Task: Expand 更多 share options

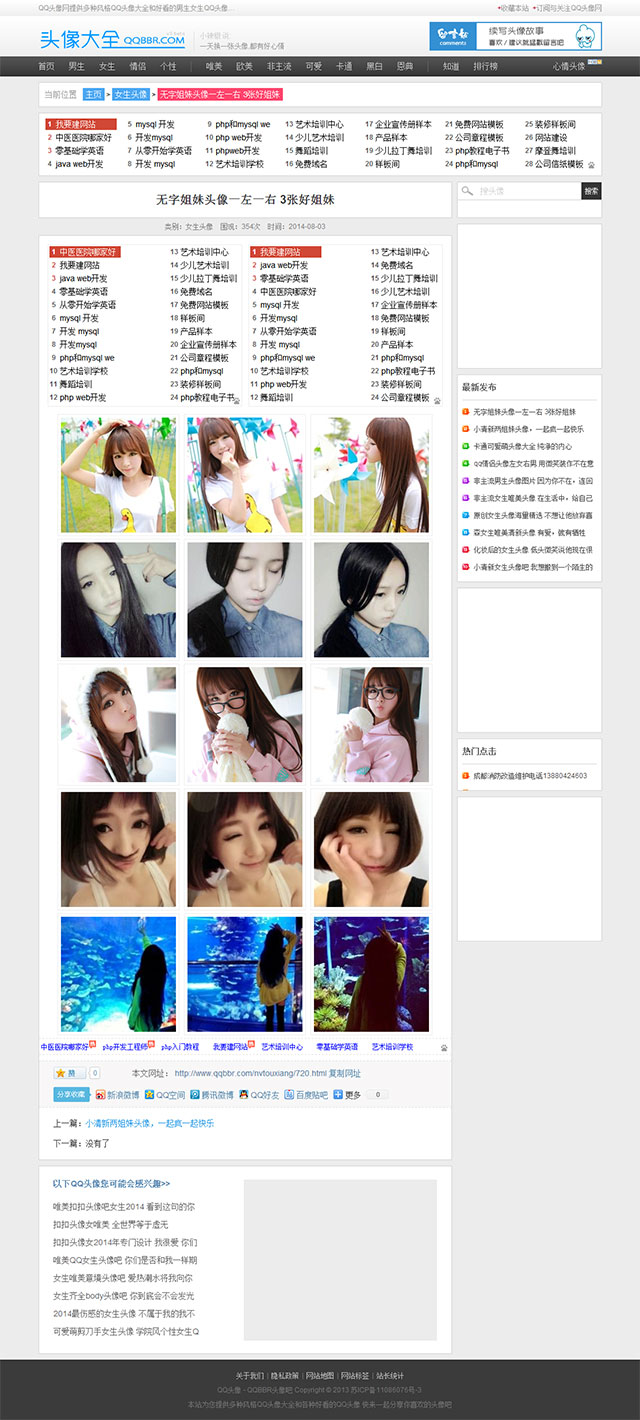Action: click(348, 1095)
